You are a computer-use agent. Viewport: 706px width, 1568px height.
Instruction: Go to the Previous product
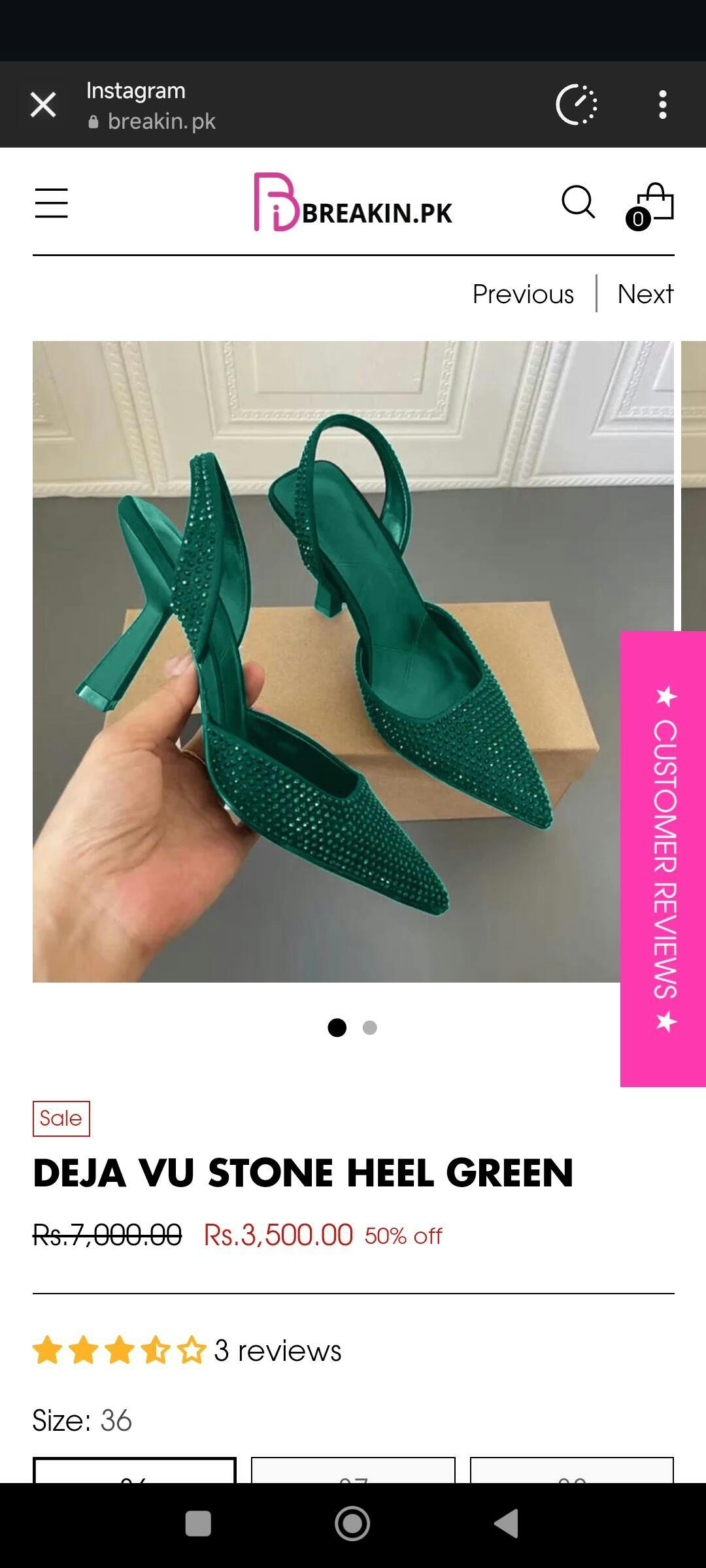(523, 294)
